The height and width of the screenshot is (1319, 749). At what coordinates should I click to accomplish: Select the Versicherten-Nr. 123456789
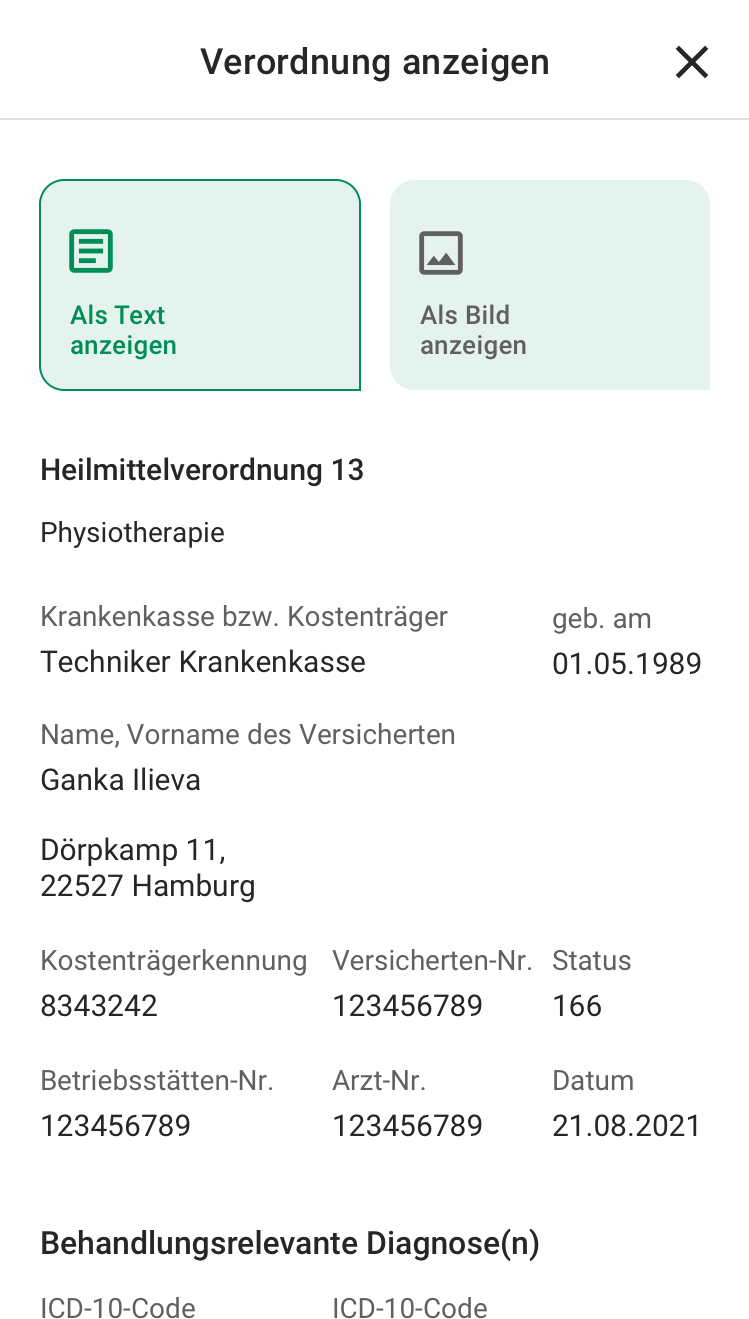(407, 1005)
